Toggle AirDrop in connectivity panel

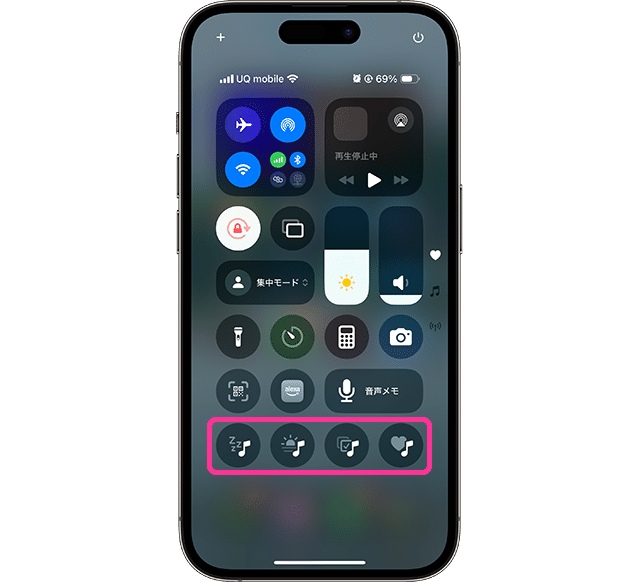288,125
